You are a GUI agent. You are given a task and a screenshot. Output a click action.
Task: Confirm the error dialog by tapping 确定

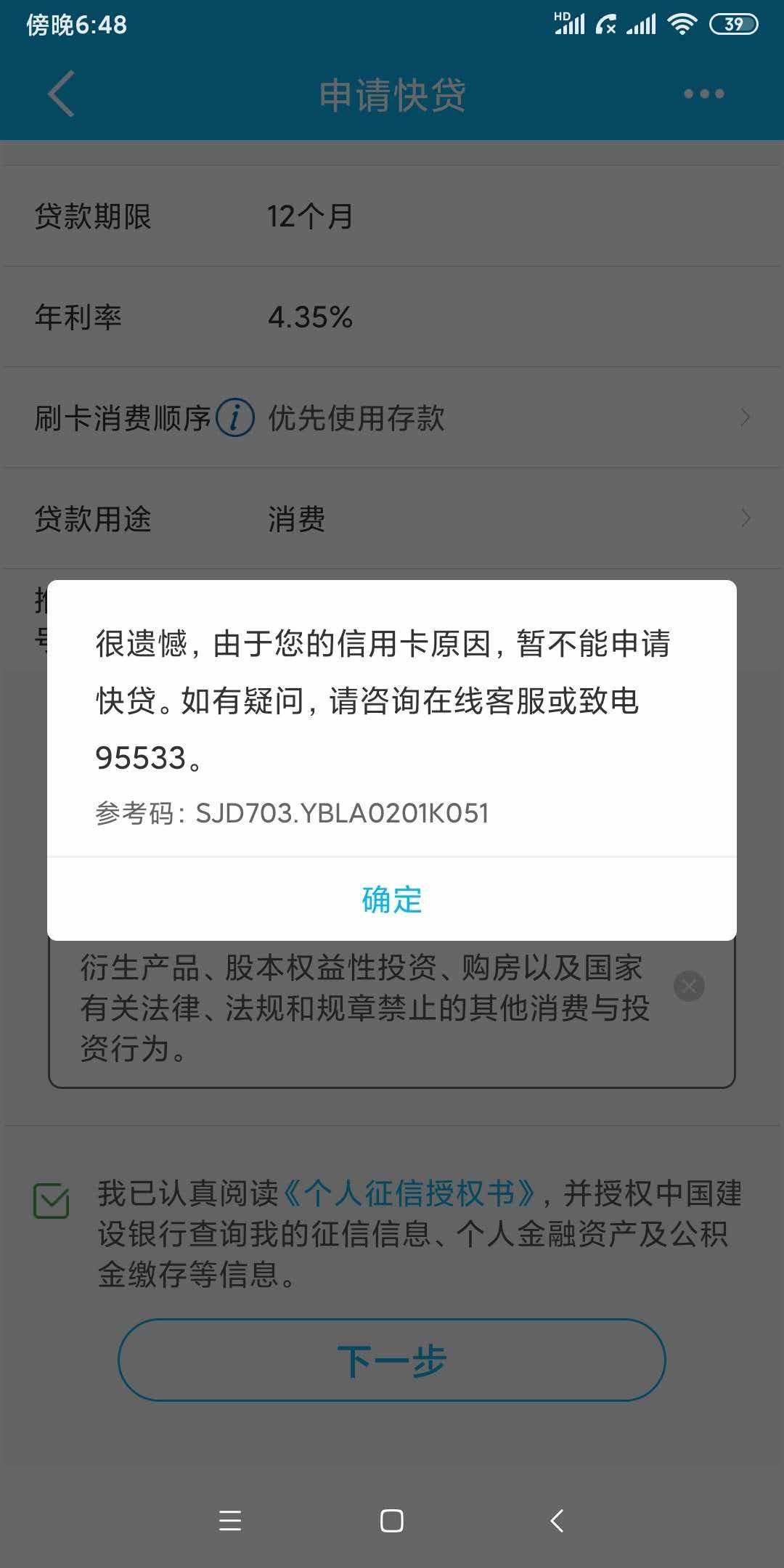pyautogui.click(x=391, y=900)
